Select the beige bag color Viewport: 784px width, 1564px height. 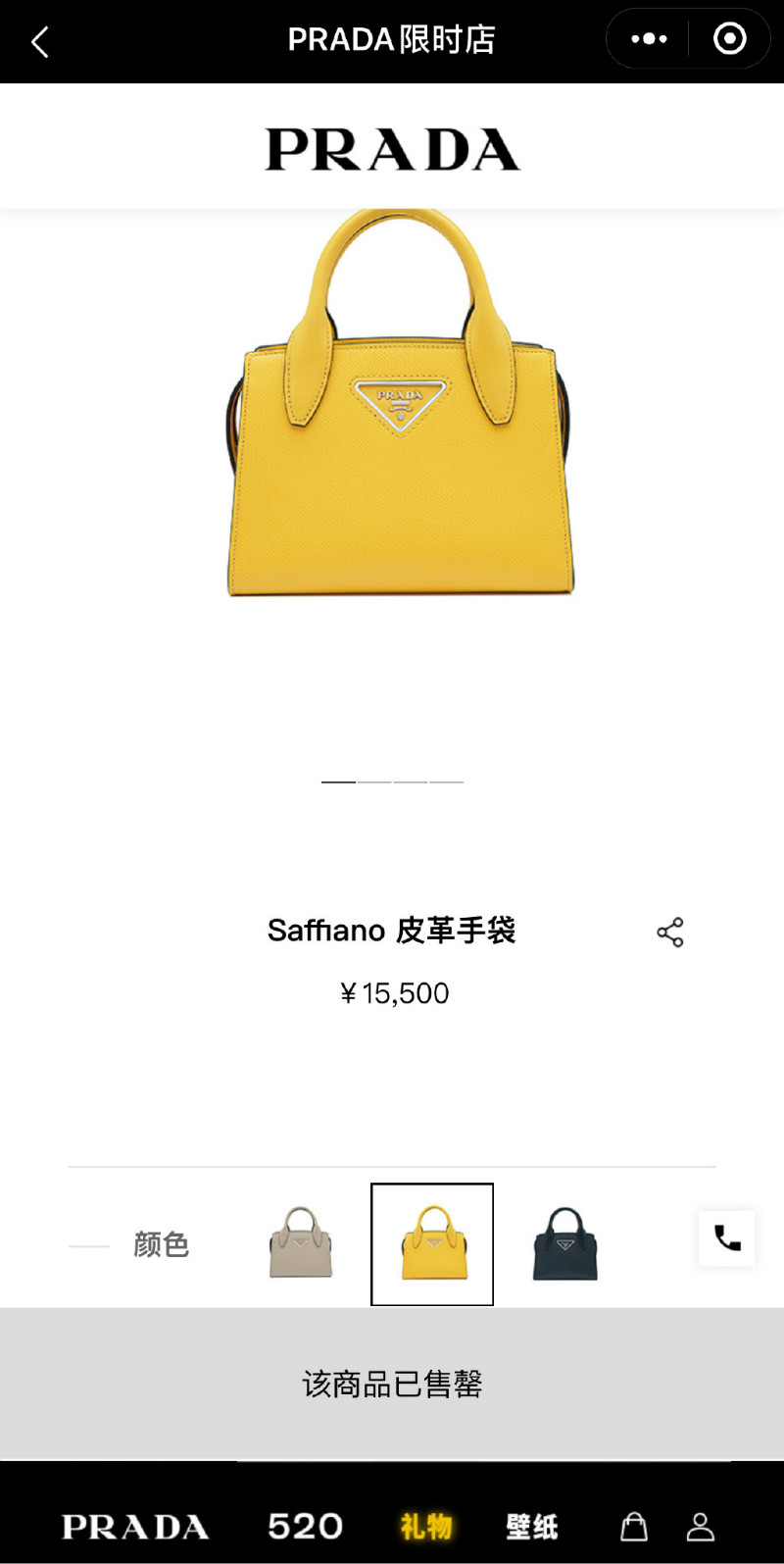[301, 1243]
